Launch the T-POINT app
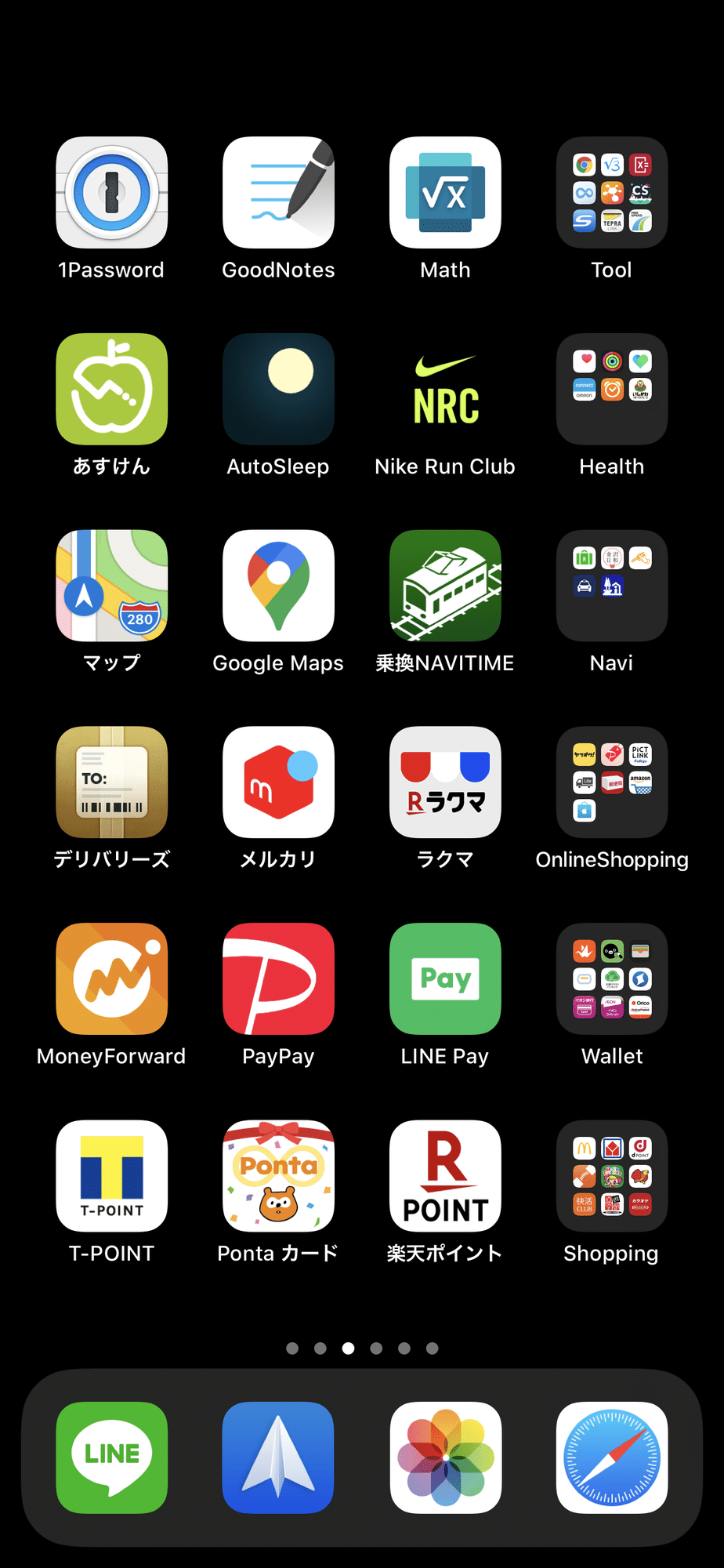The width and height of the screenshot is (724, 1568). (111, 1176)
